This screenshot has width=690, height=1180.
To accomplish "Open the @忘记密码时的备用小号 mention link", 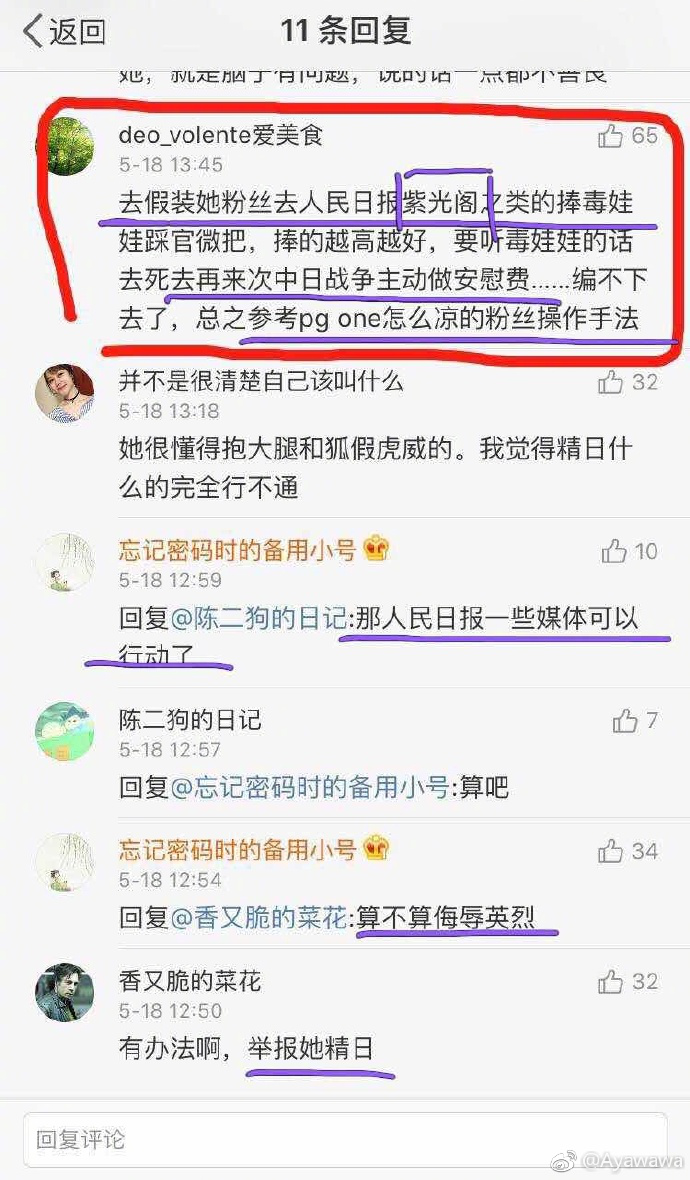I will [310, 787].
